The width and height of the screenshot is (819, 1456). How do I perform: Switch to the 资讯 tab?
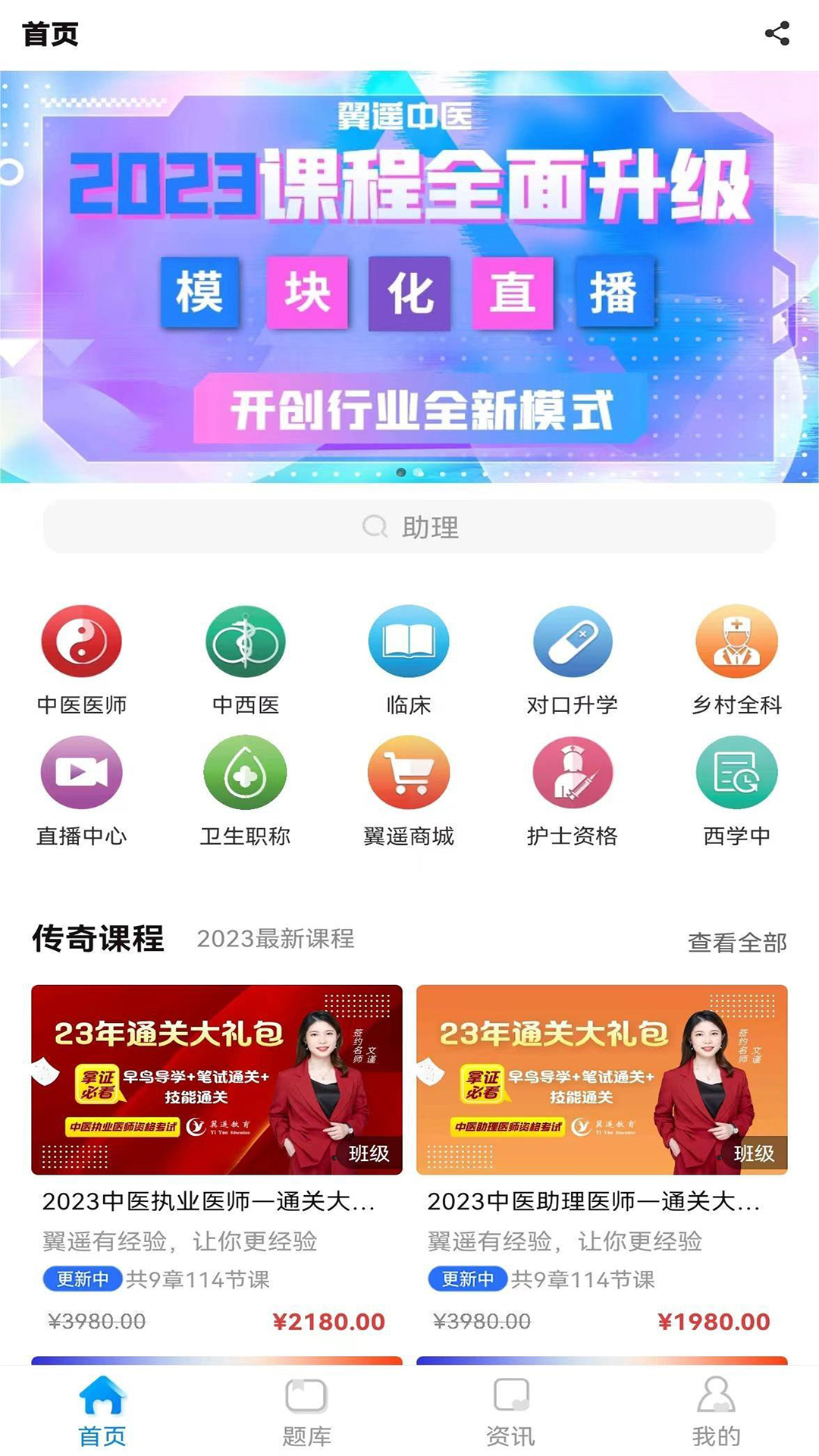(511, 1412)
